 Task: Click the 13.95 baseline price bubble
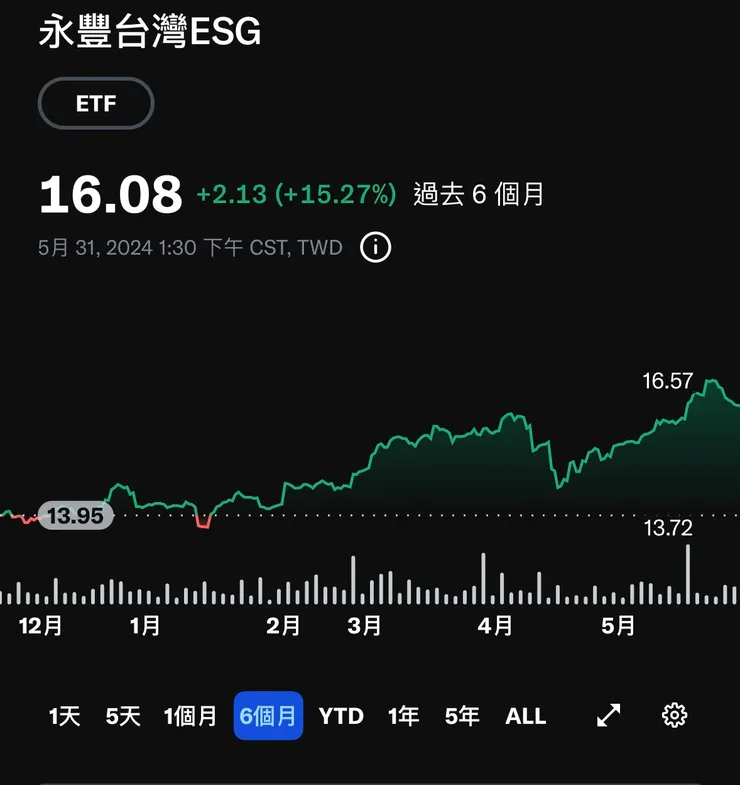tap(77, 516)
